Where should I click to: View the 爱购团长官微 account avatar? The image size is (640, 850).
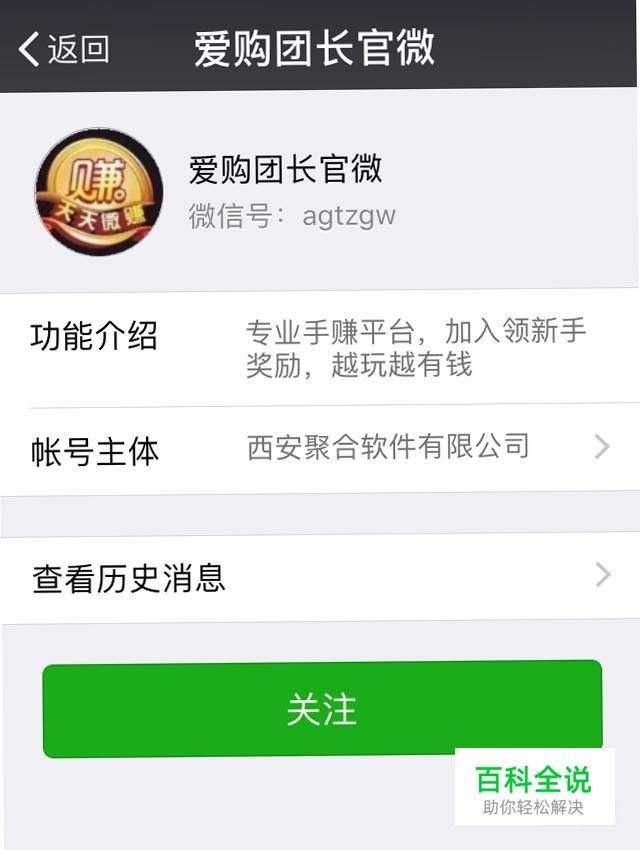coord(99,191)
